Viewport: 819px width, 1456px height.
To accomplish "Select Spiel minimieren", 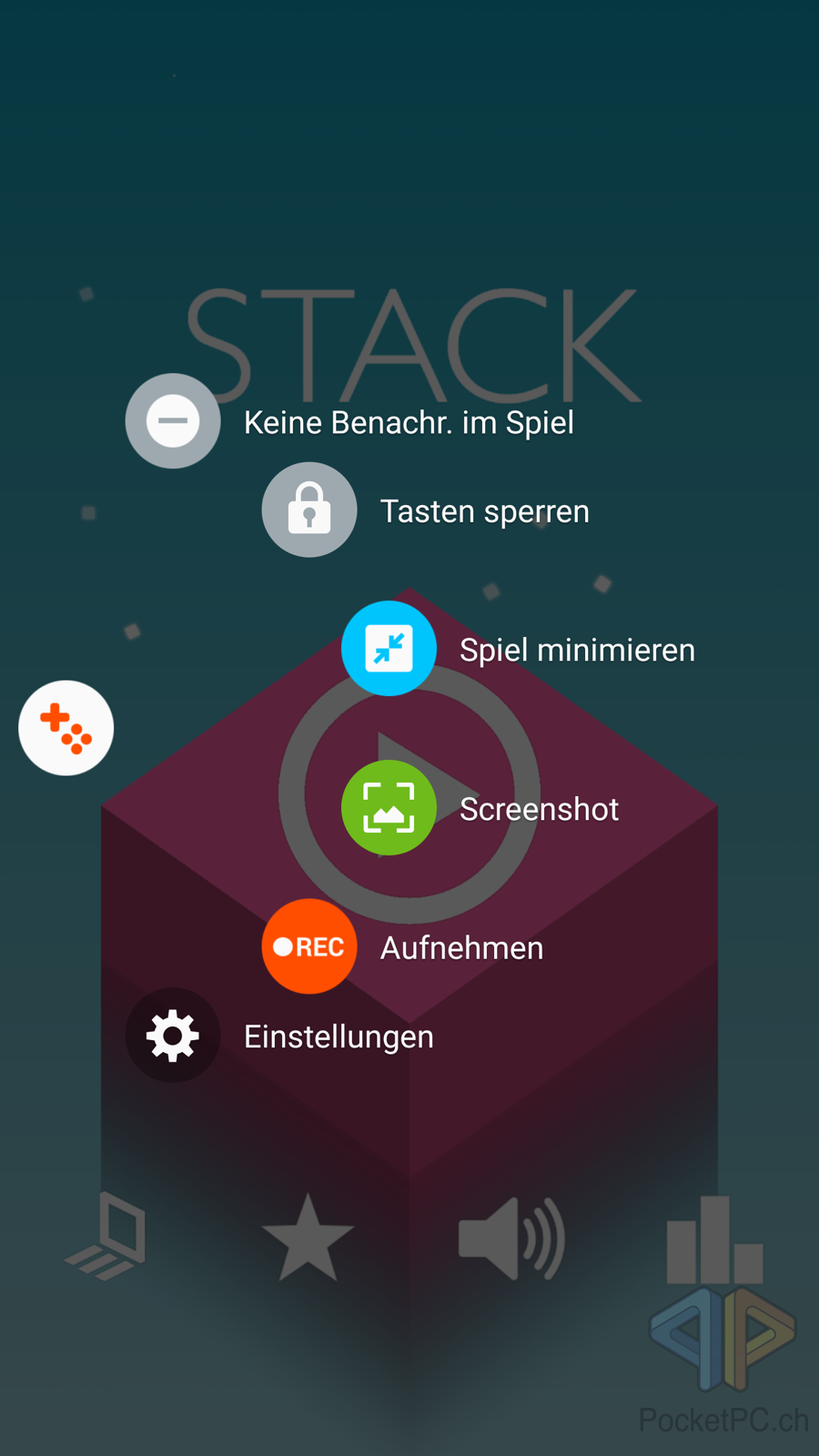I will coord(389,648).
